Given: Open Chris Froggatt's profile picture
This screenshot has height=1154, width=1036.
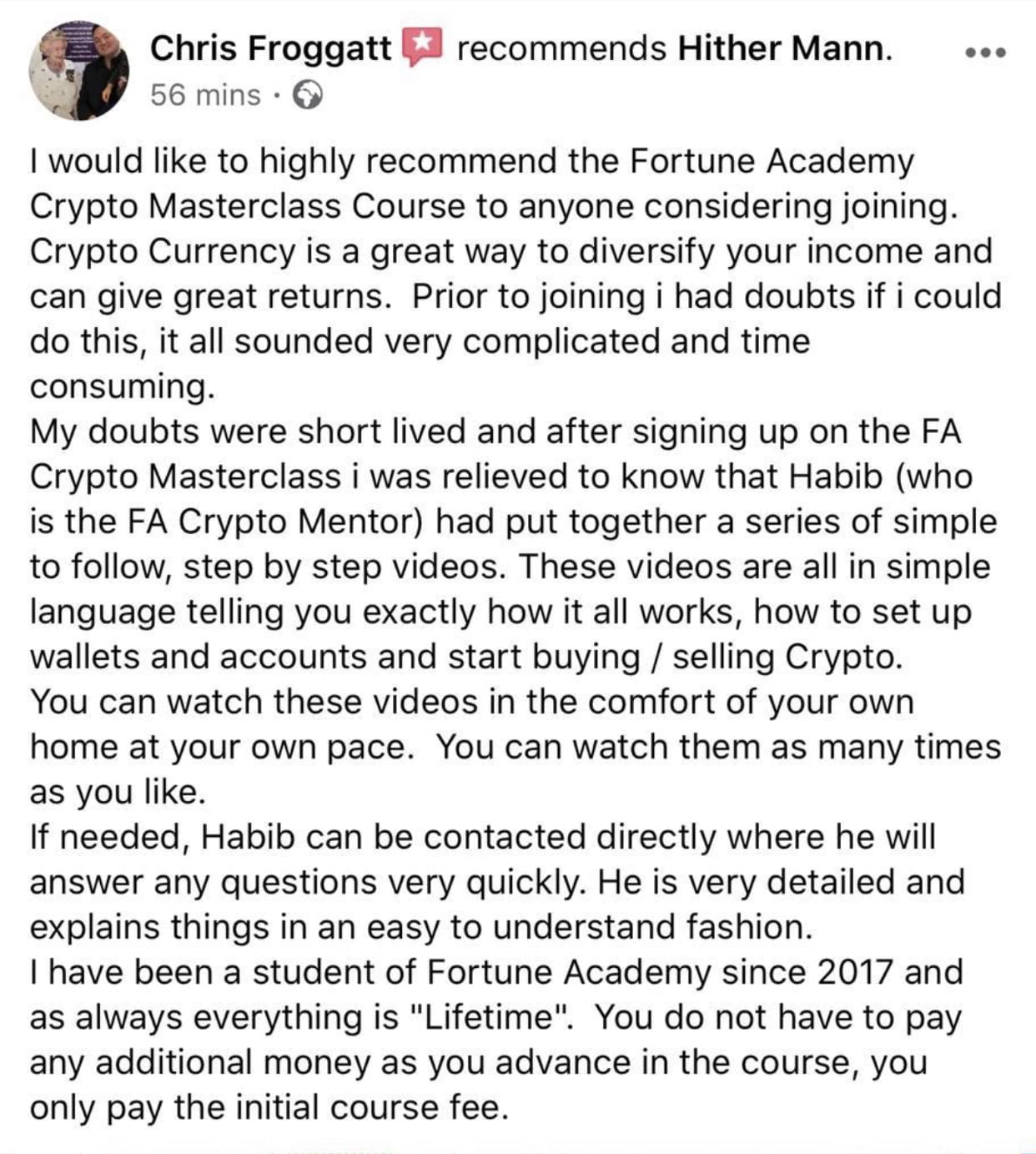Looking at the screenshot, I should click(x=78, y=72).
